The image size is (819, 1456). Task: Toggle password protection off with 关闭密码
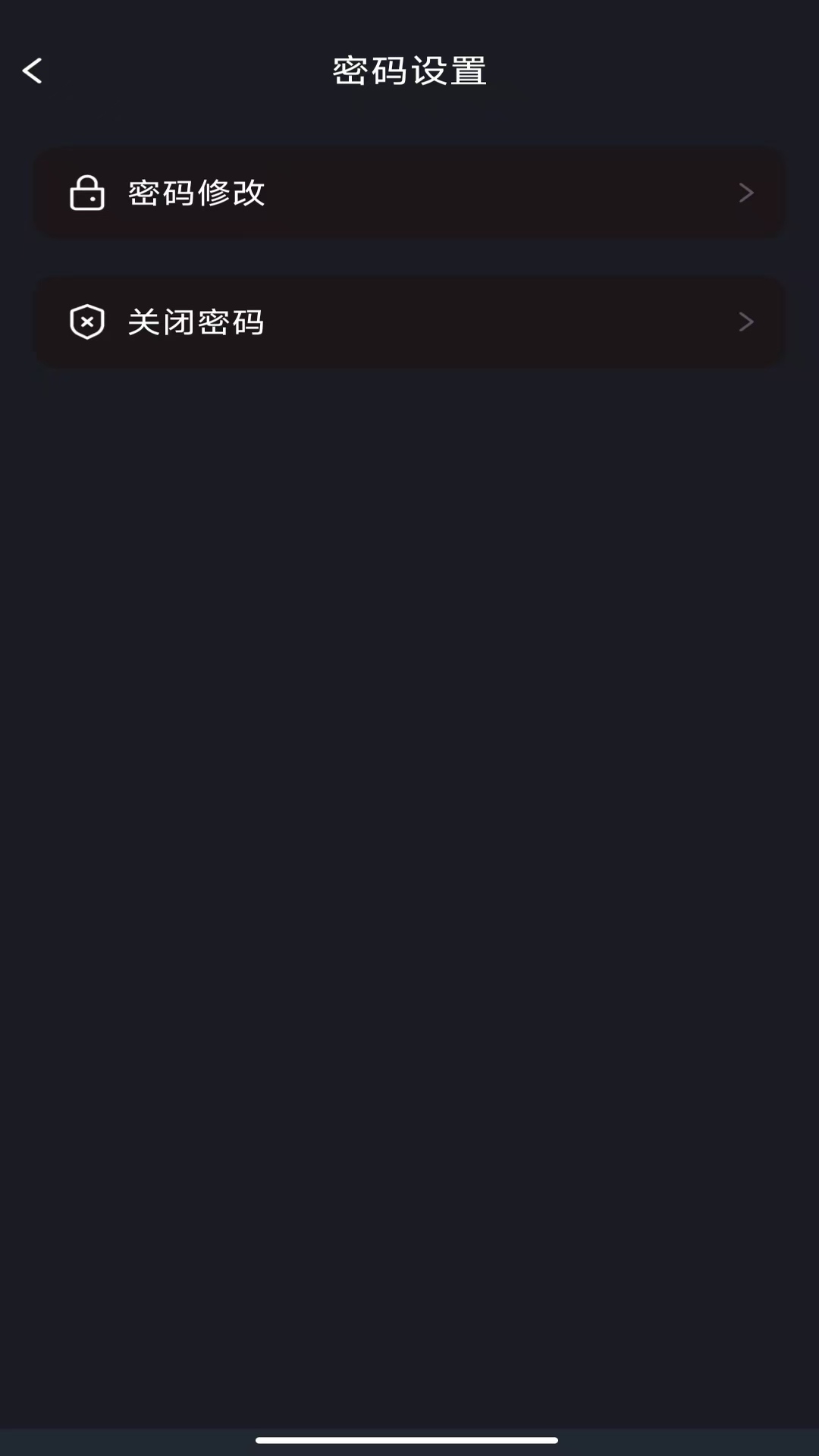coord(409,322)
